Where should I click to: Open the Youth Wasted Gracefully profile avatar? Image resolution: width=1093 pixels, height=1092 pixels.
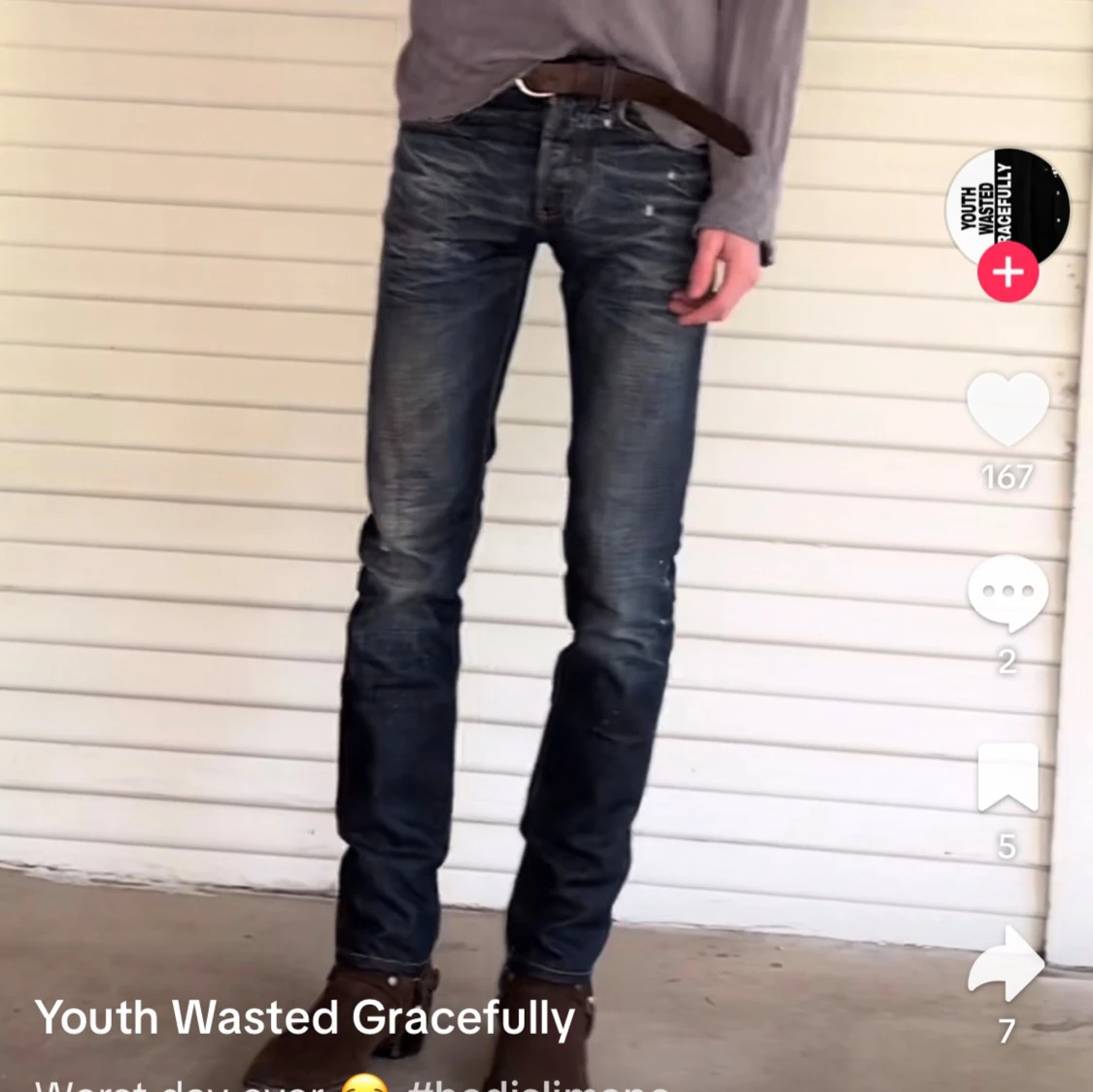tap(1008, 208)
